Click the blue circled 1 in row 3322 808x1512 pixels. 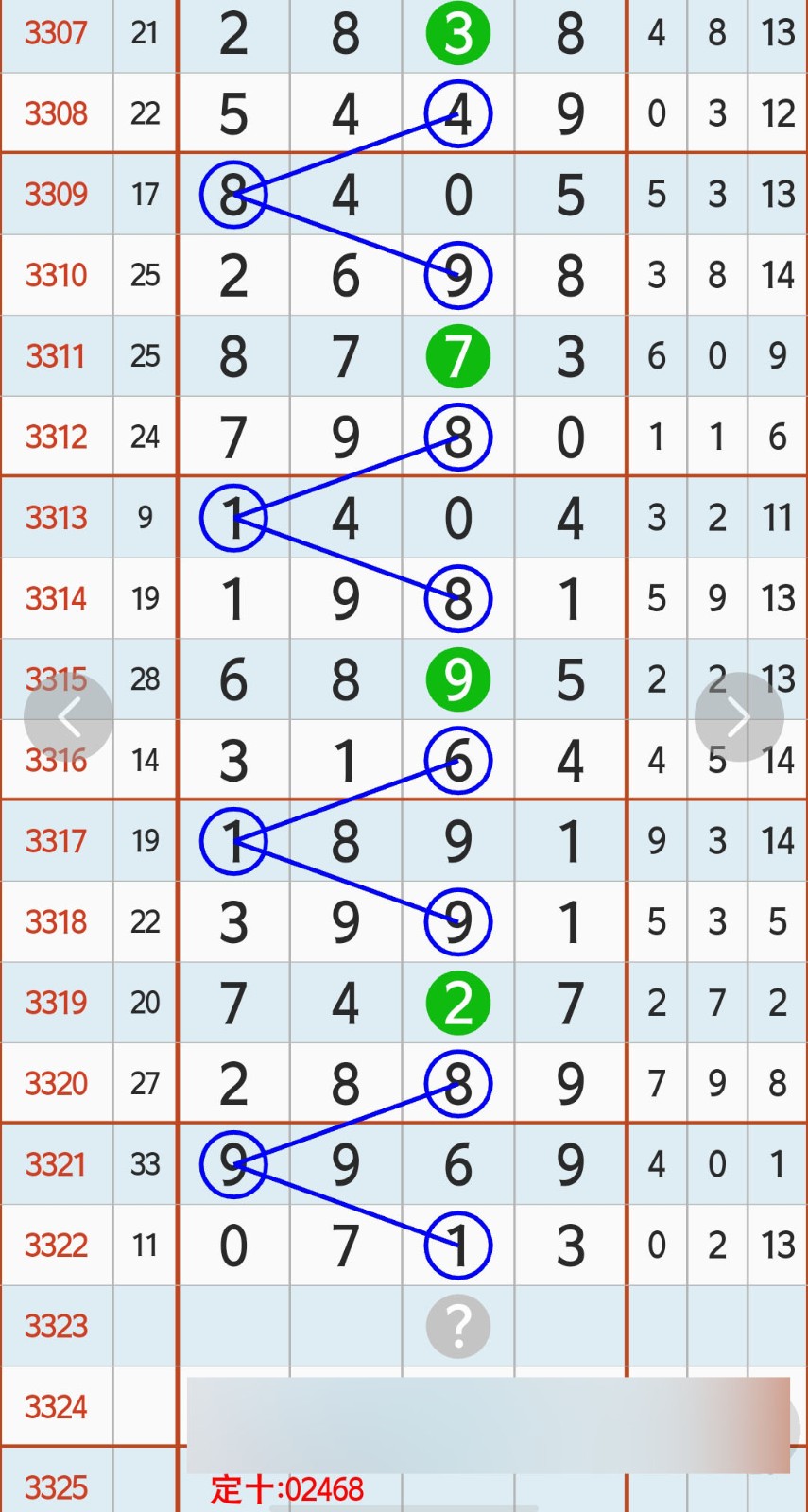coord(457,1246)
